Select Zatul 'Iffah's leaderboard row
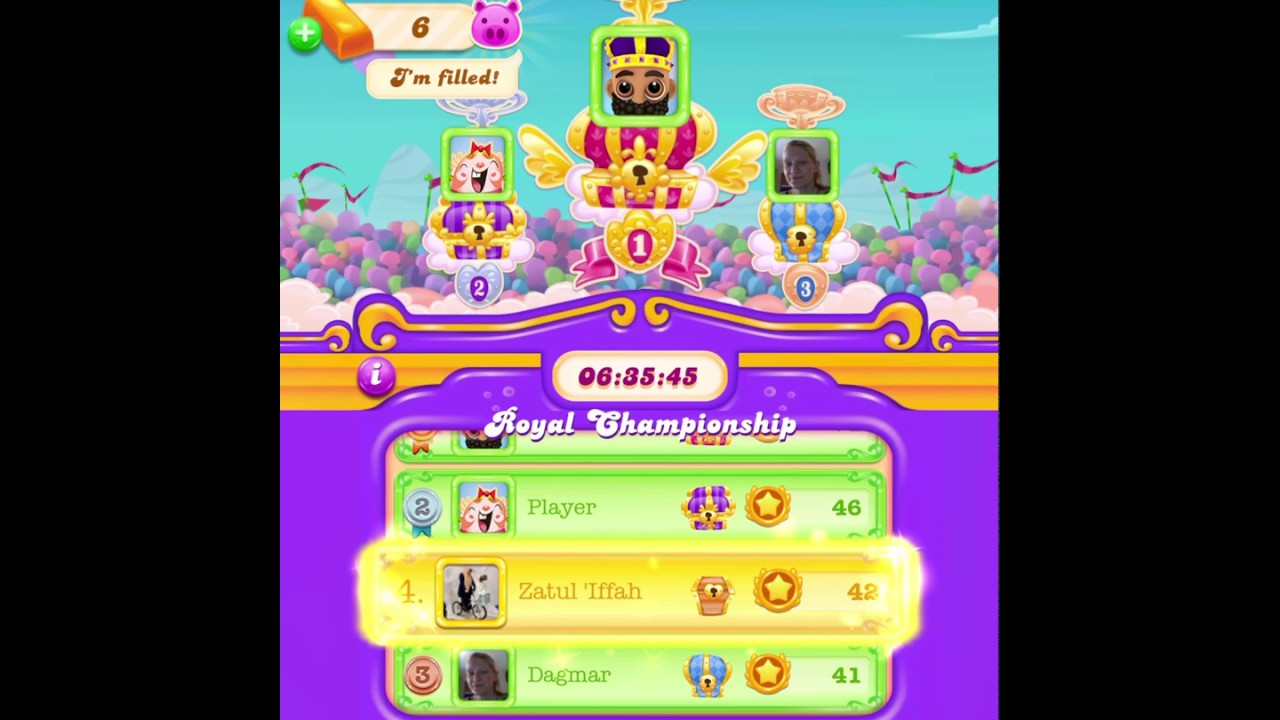1280x720 pixels. tap(640, 592)
